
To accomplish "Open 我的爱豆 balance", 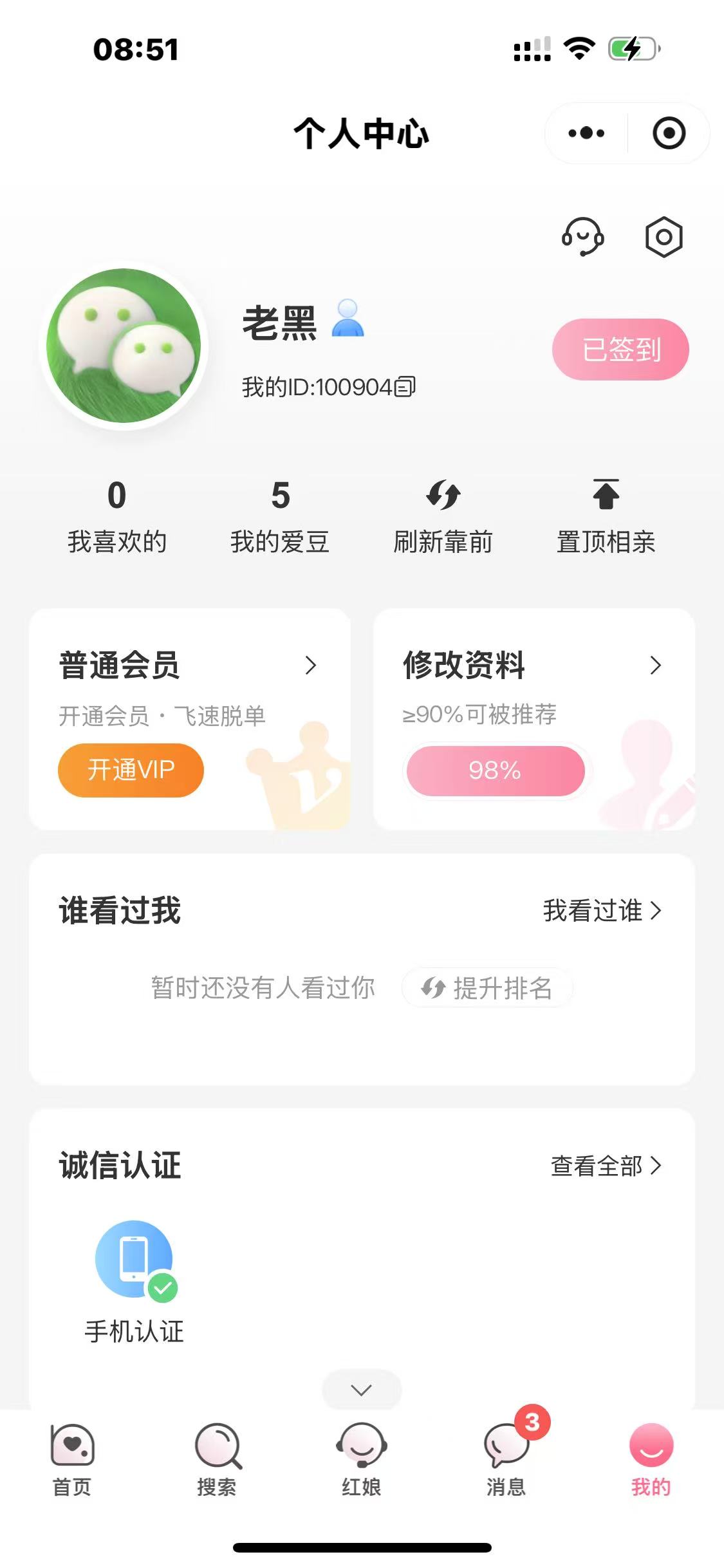I will click(280, 516).
